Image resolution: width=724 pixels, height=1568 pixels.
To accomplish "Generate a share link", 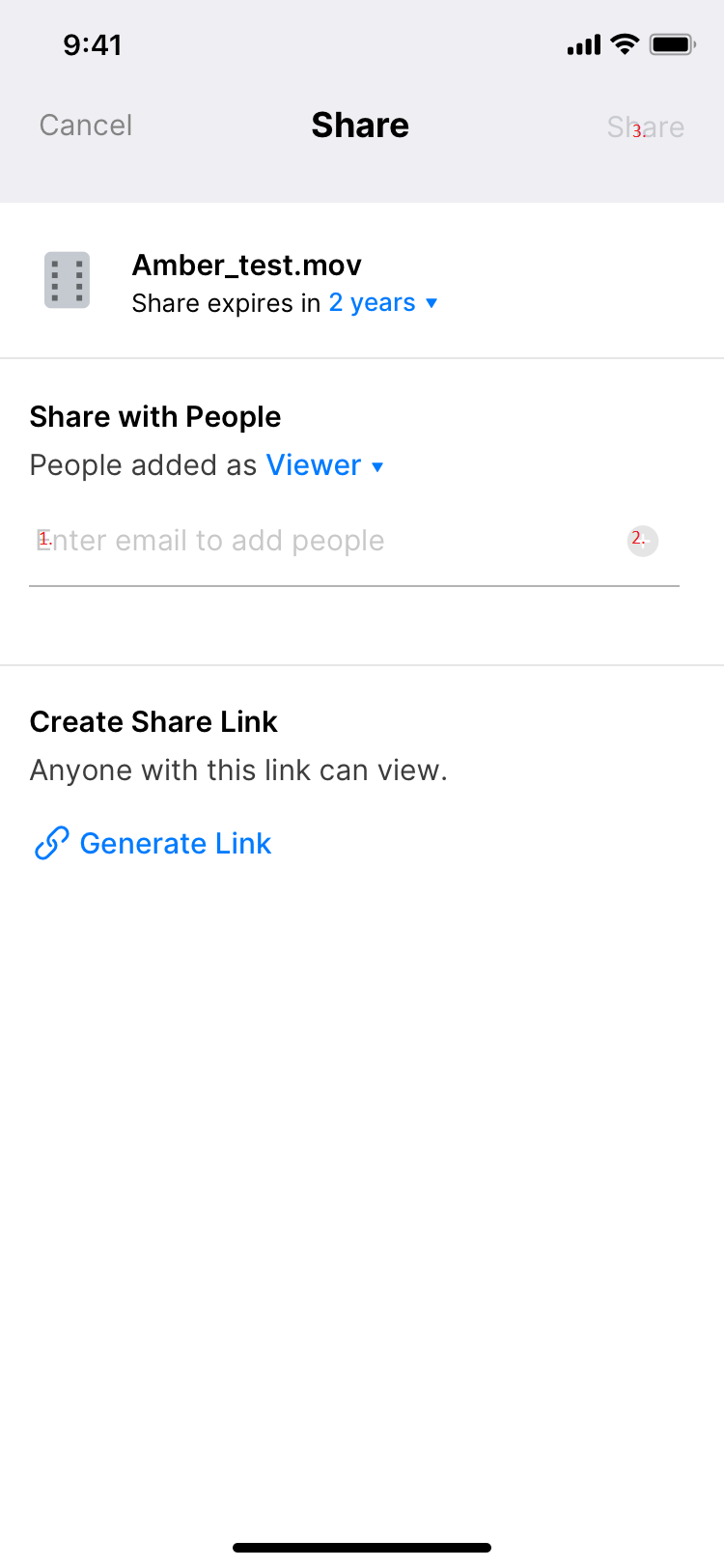I will 153,844.
